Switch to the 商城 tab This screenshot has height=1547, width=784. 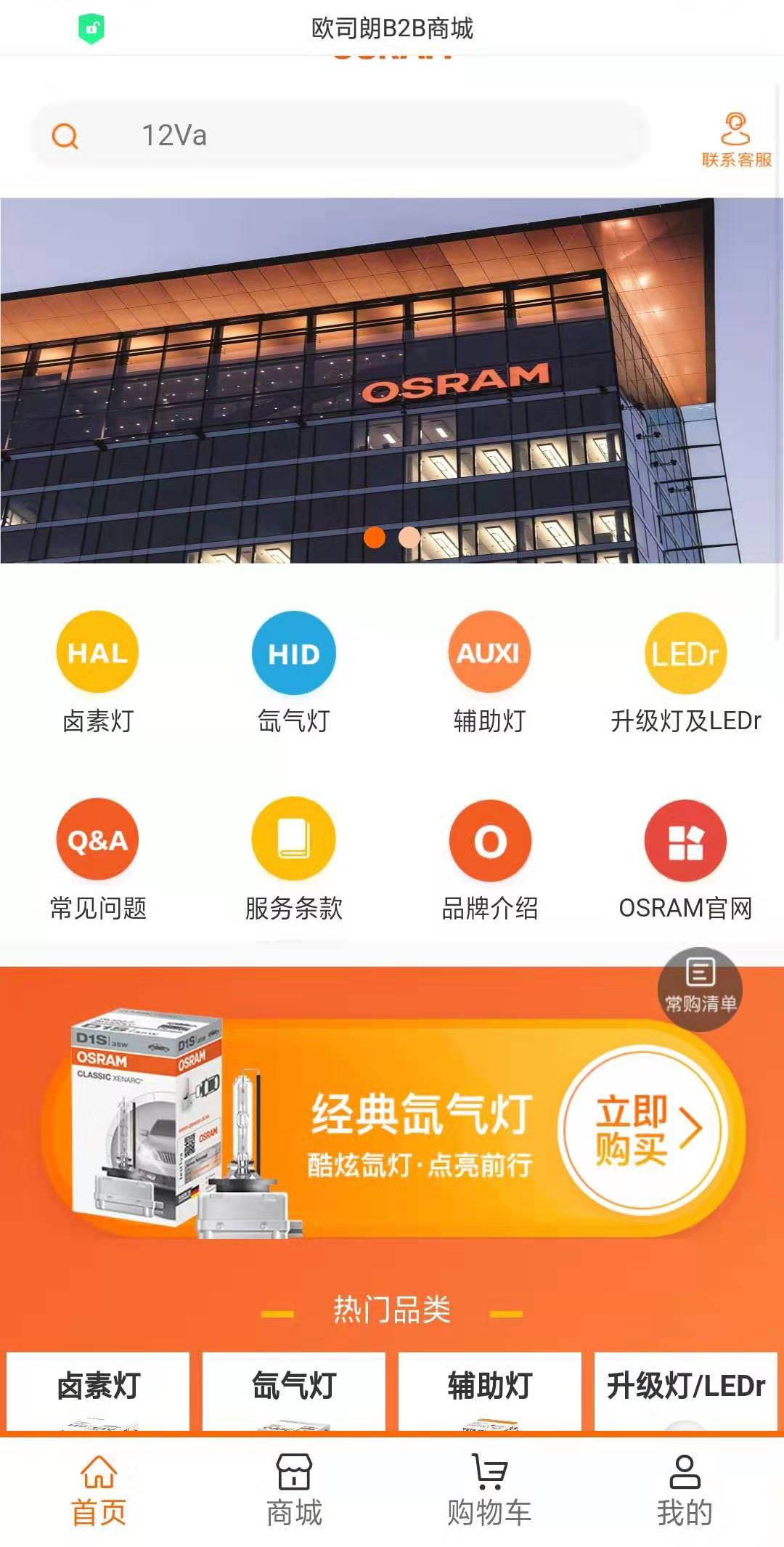pos(293,1490)
